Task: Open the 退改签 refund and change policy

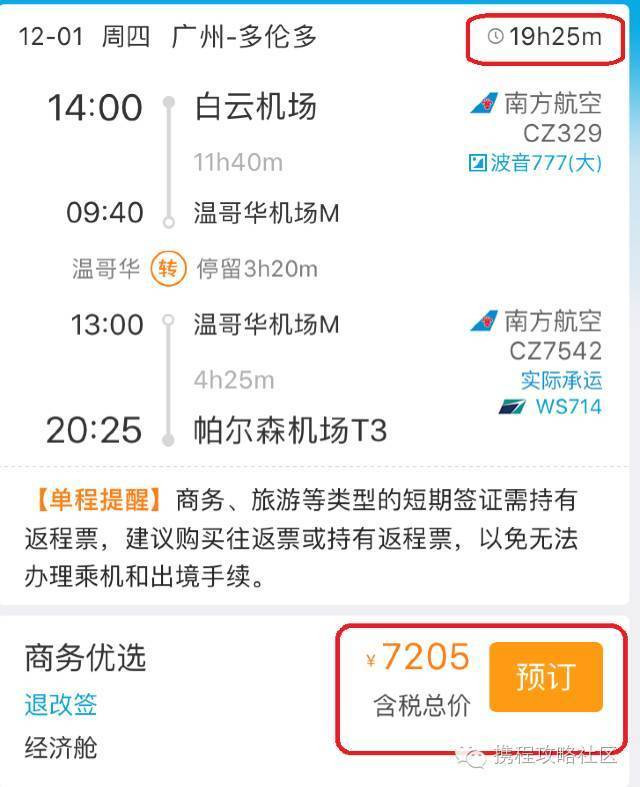Action: coord(61,704)
